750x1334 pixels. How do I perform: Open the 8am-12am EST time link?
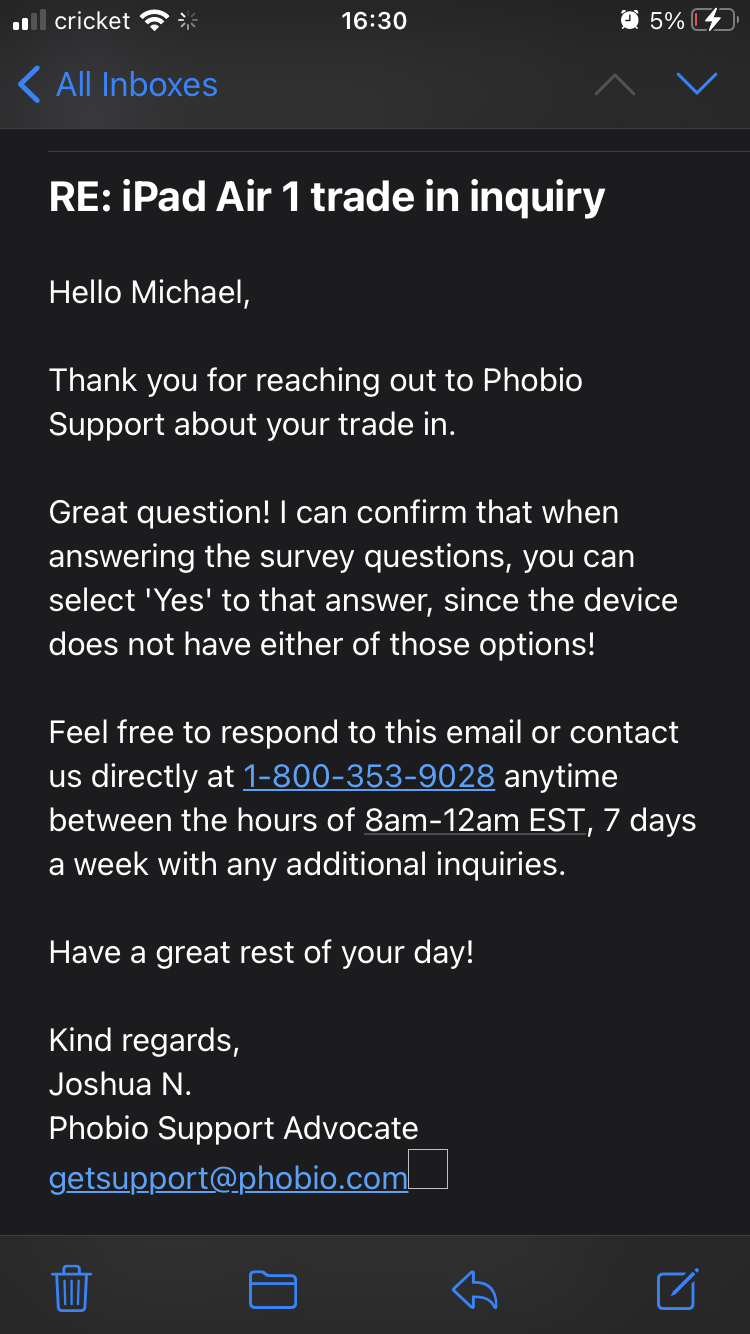[474, 820]
